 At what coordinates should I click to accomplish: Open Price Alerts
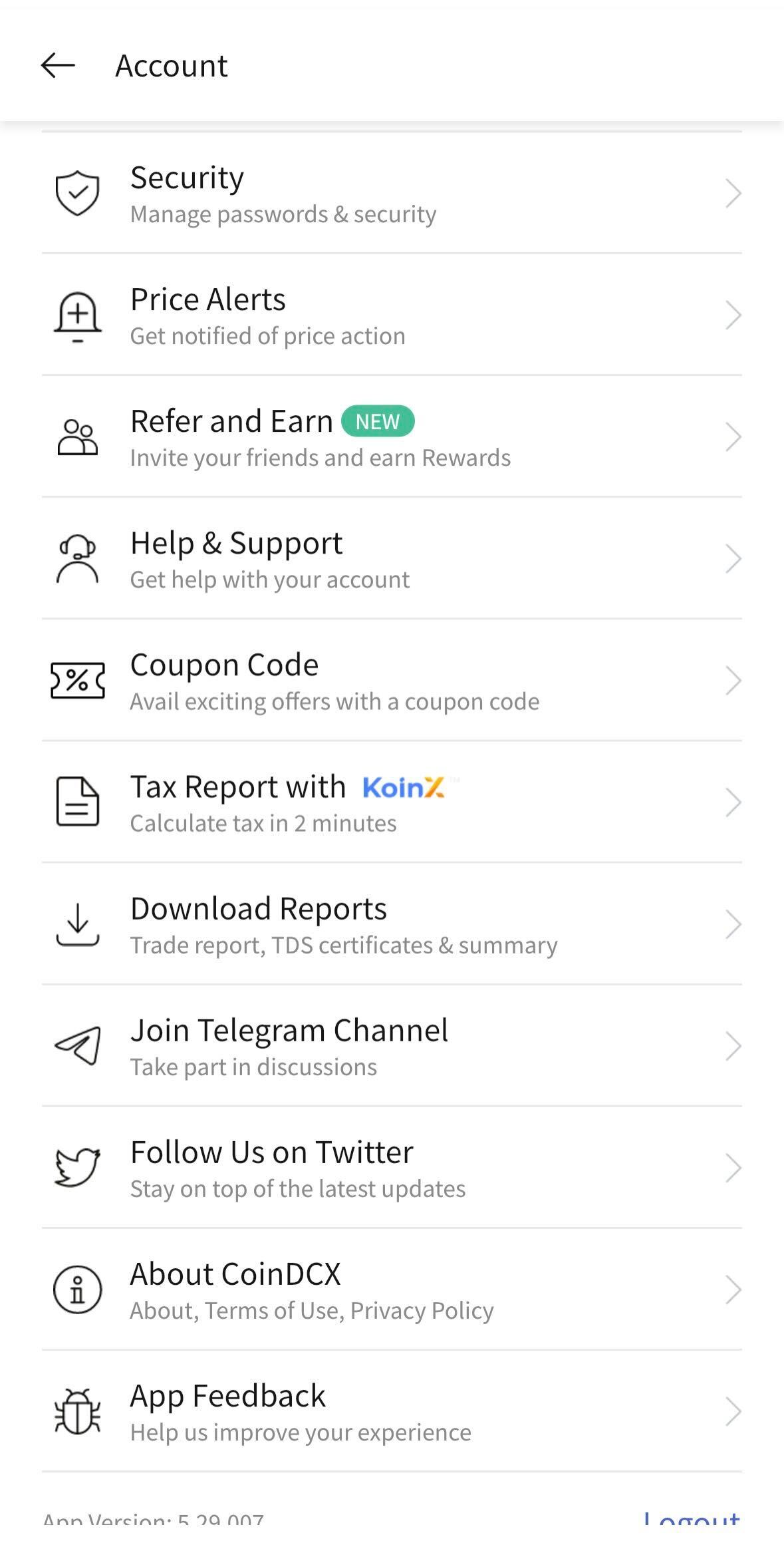click(392, 315)
